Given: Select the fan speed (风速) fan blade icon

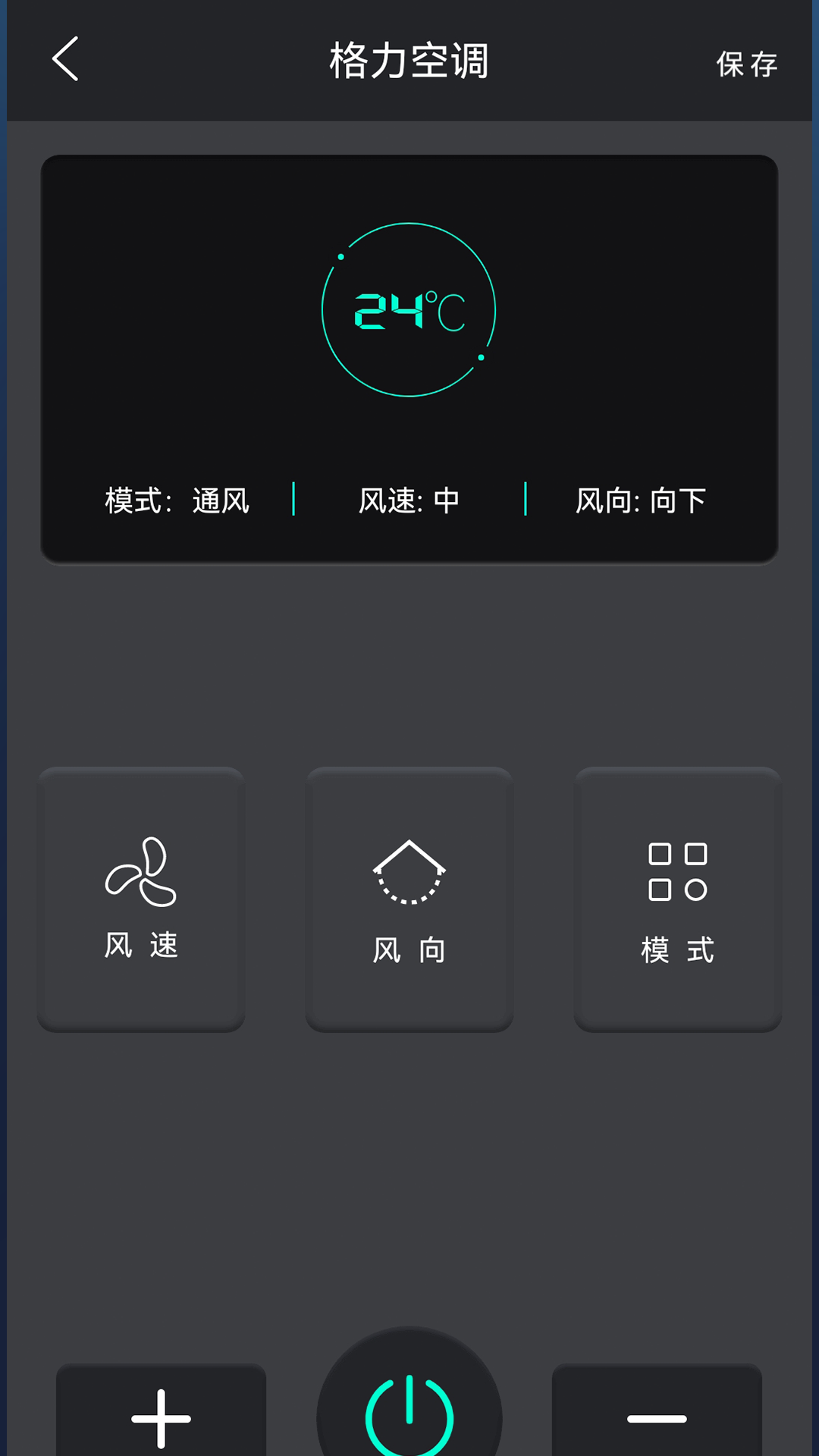Looking at the screenshot, I should coord(143,872).
